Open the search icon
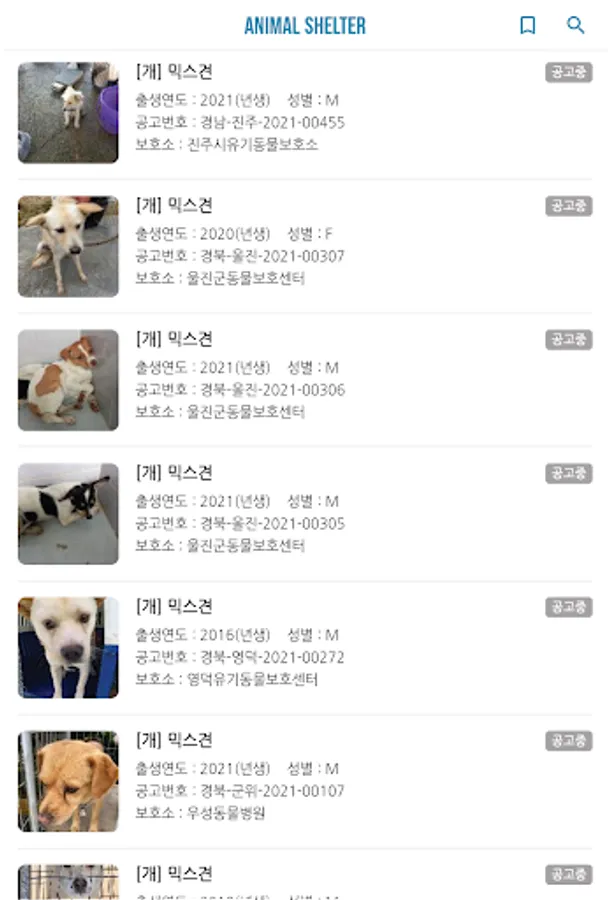 point(575,25)
